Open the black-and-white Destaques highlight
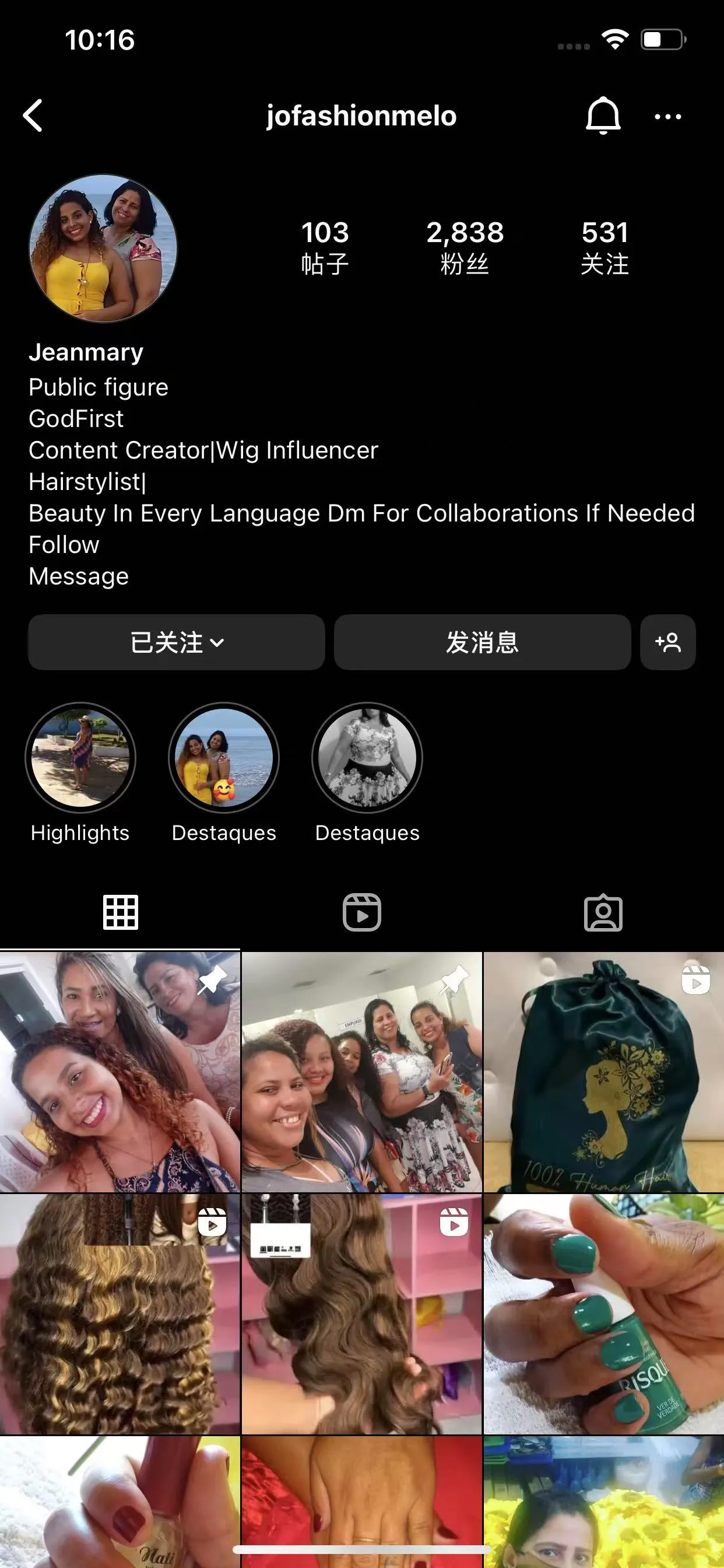This screenshot has height=1568, width=724. (367, 758)
